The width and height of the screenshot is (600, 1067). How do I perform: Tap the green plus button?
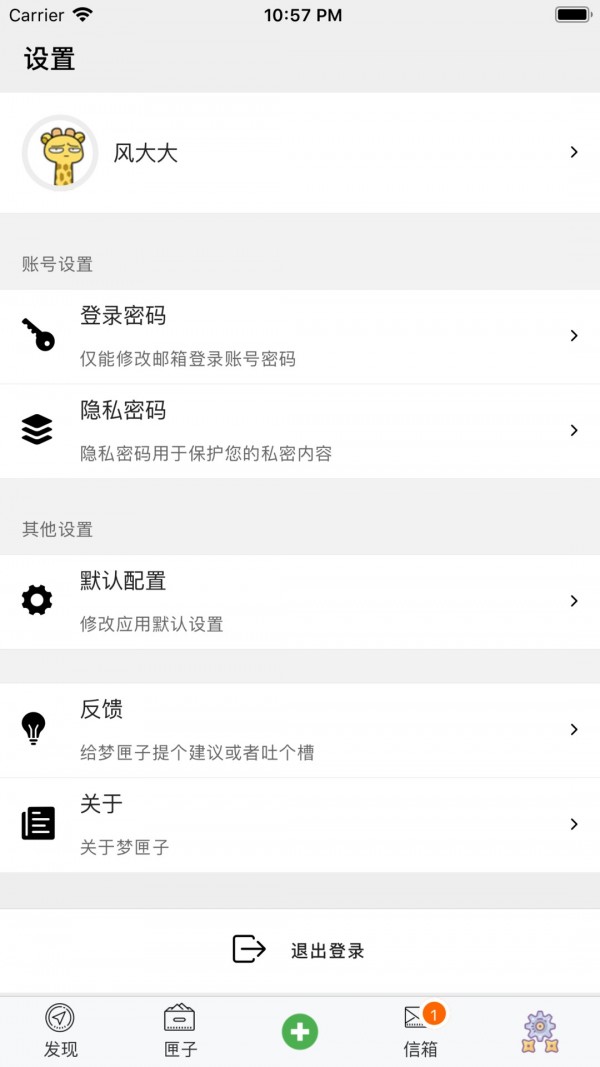(x=299, y=1031)
